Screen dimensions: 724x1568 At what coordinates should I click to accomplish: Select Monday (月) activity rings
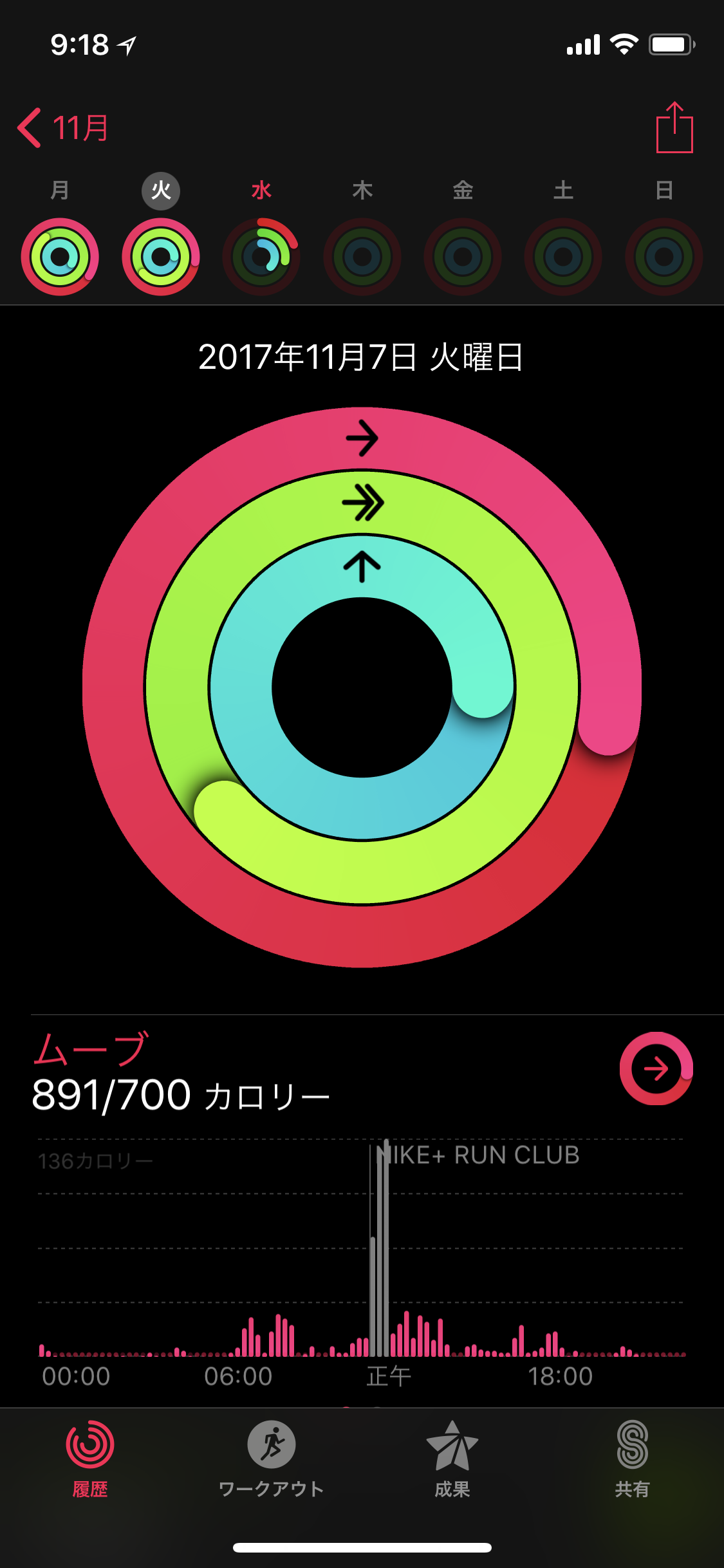[x=60, y=257]
